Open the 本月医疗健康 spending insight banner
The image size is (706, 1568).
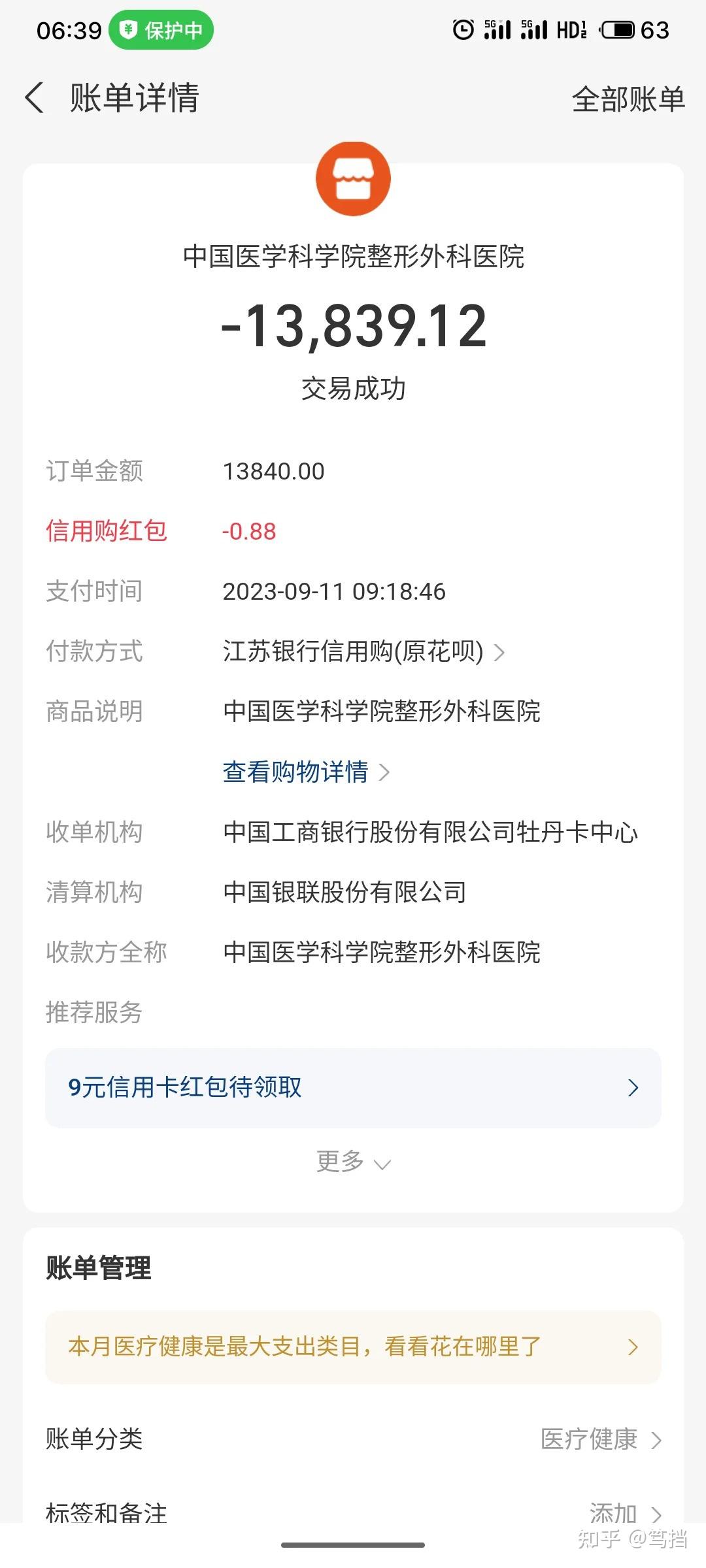click(353, 1347)
